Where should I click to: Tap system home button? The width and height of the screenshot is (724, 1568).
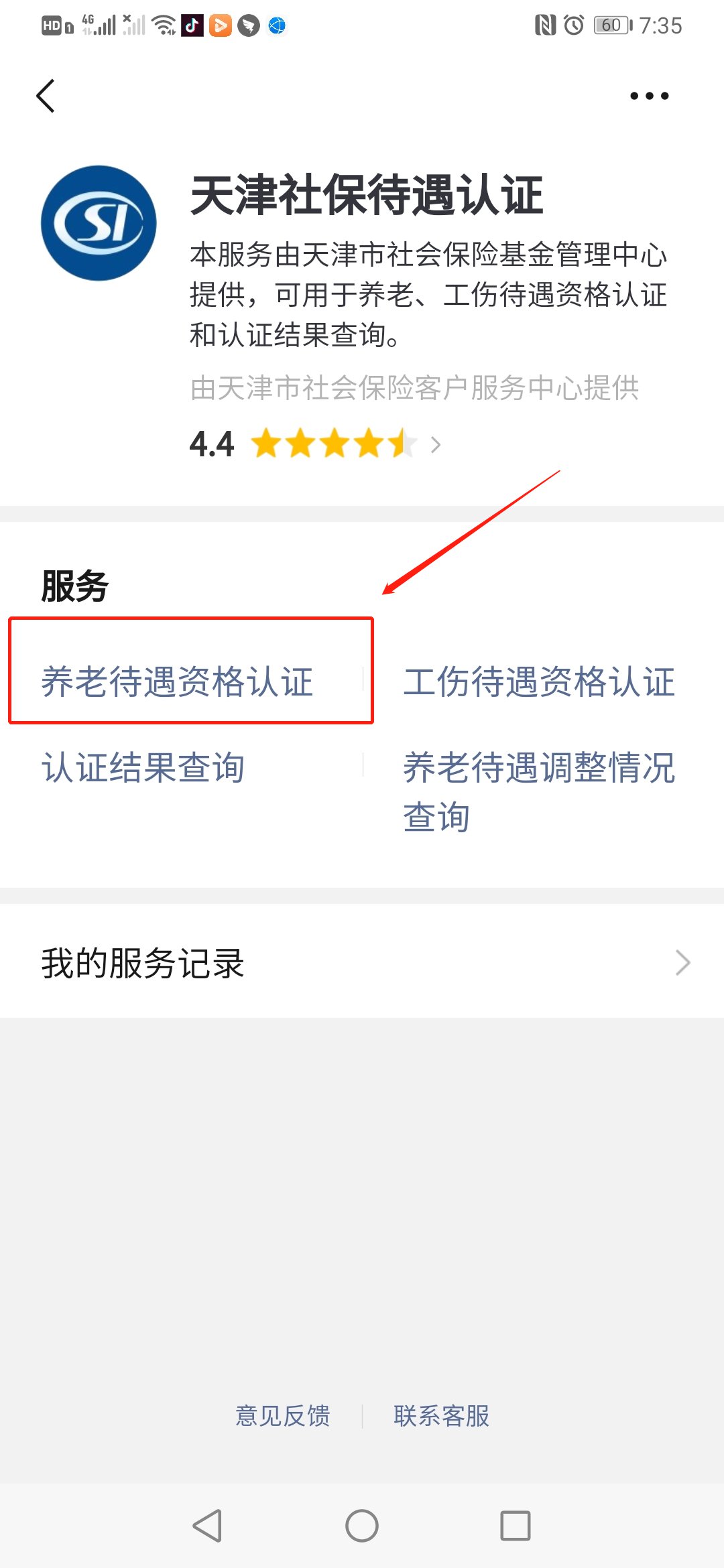pyautogui.click(x=362, y=1526)
